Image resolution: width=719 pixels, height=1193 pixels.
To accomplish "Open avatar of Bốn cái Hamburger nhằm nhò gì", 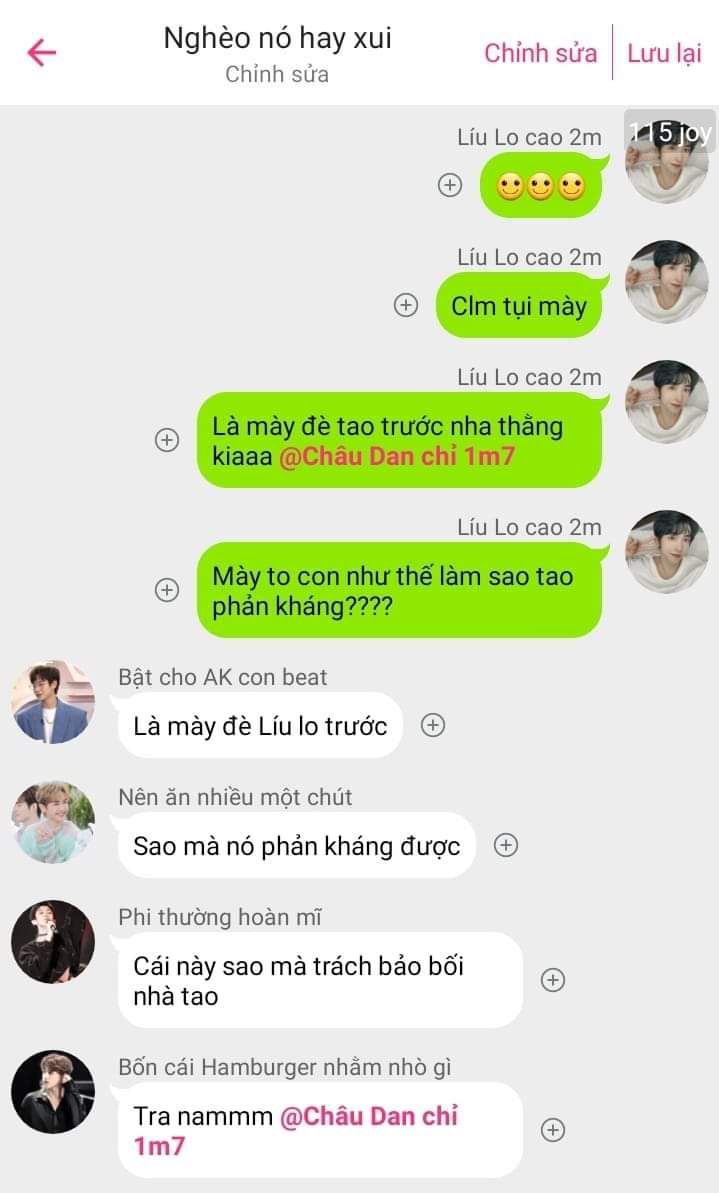I will click(x=53, y=1092).
